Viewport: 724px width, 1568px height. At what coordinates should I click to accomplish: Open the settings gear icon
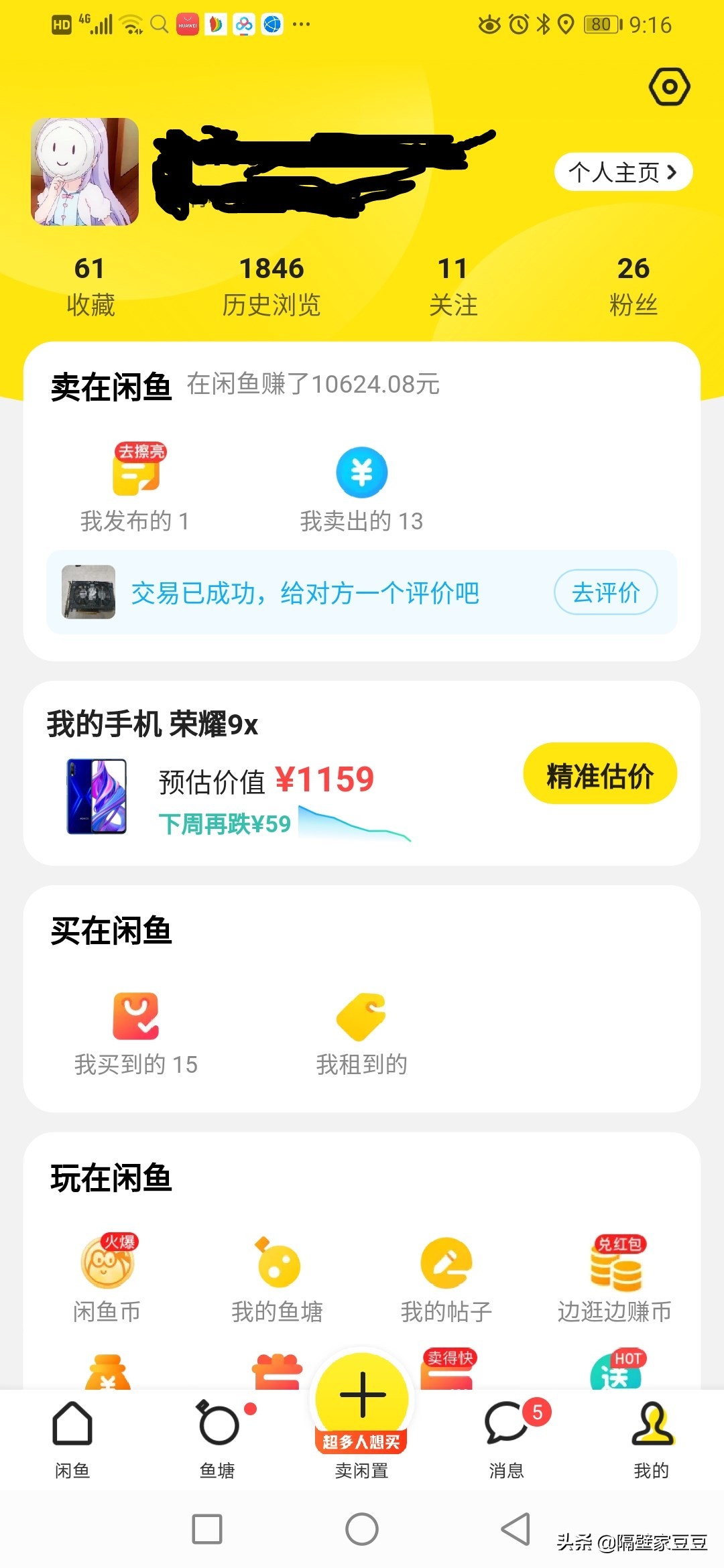click(x=668, y=87)
